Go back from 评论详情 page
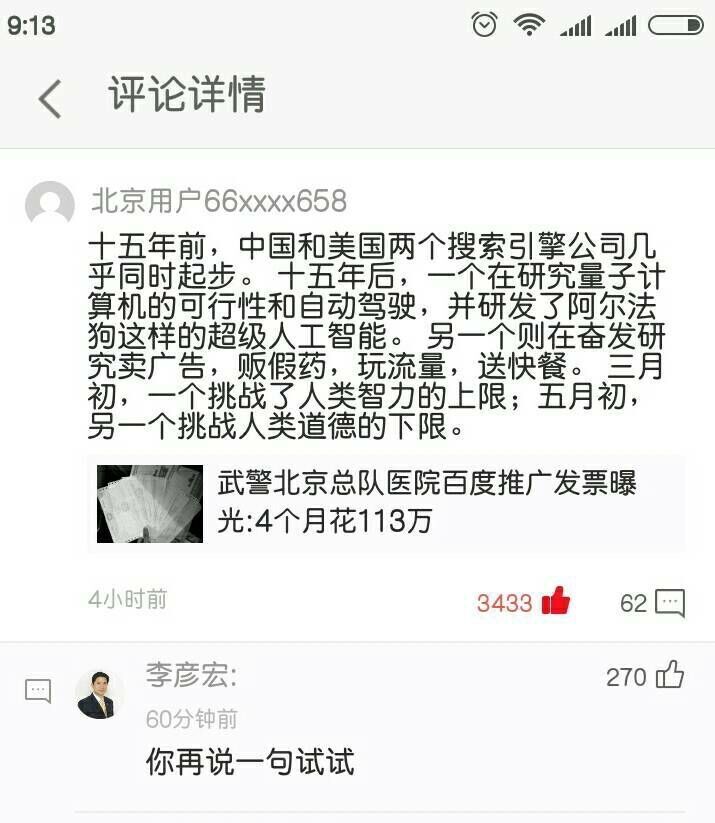 point(49,99)
